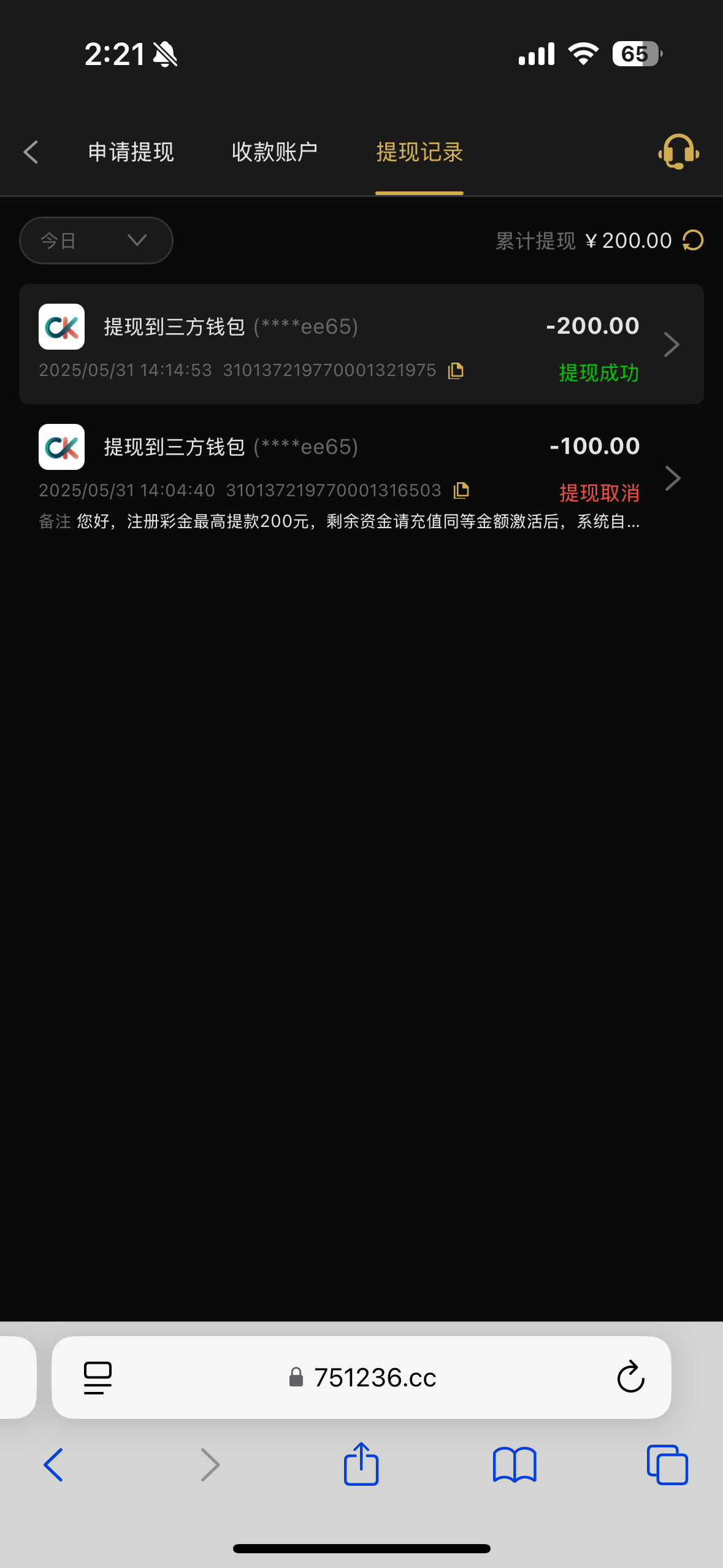
Task: Open the browser bookmarks
Action: [515, 1465]
